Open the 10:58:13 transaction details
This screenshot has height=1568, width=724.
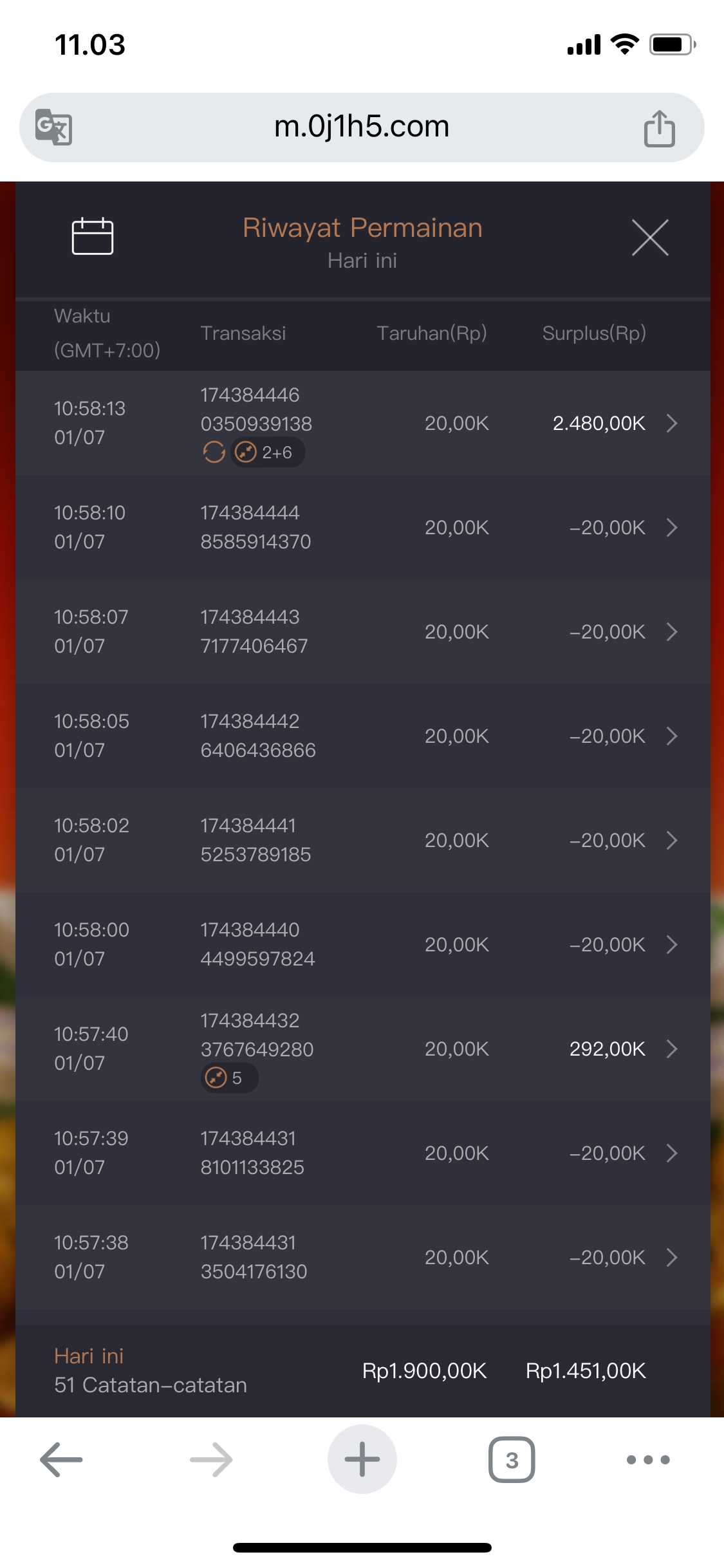[671, 423]
